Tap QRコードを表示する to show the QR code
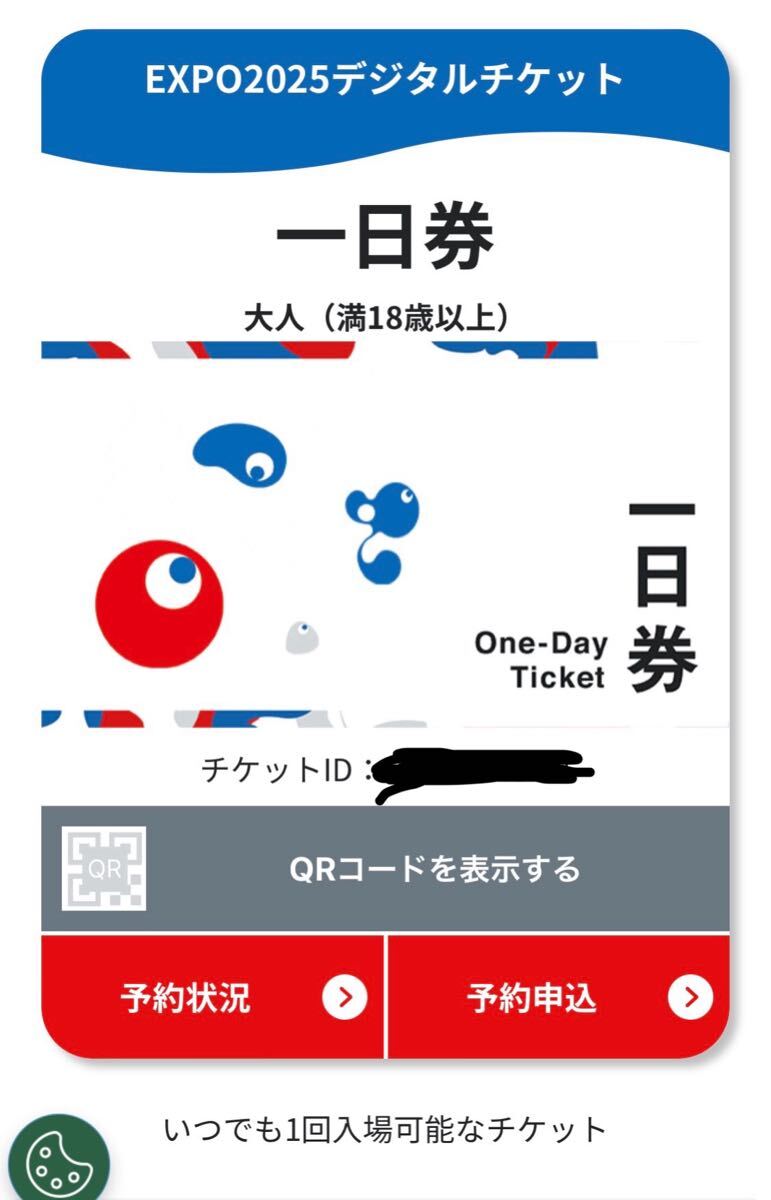 (385, 868)
